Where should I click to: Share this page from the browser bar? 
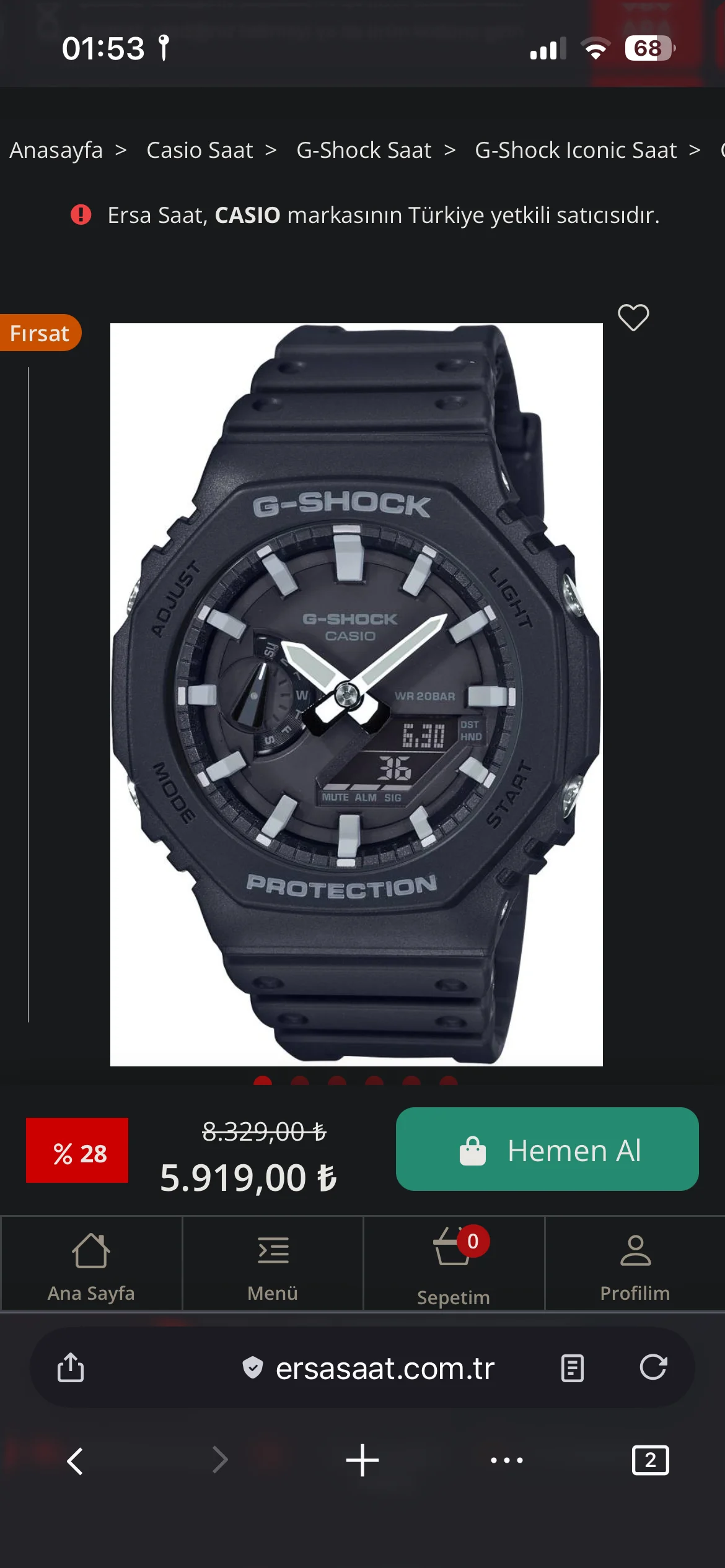tap(71, 1367)
